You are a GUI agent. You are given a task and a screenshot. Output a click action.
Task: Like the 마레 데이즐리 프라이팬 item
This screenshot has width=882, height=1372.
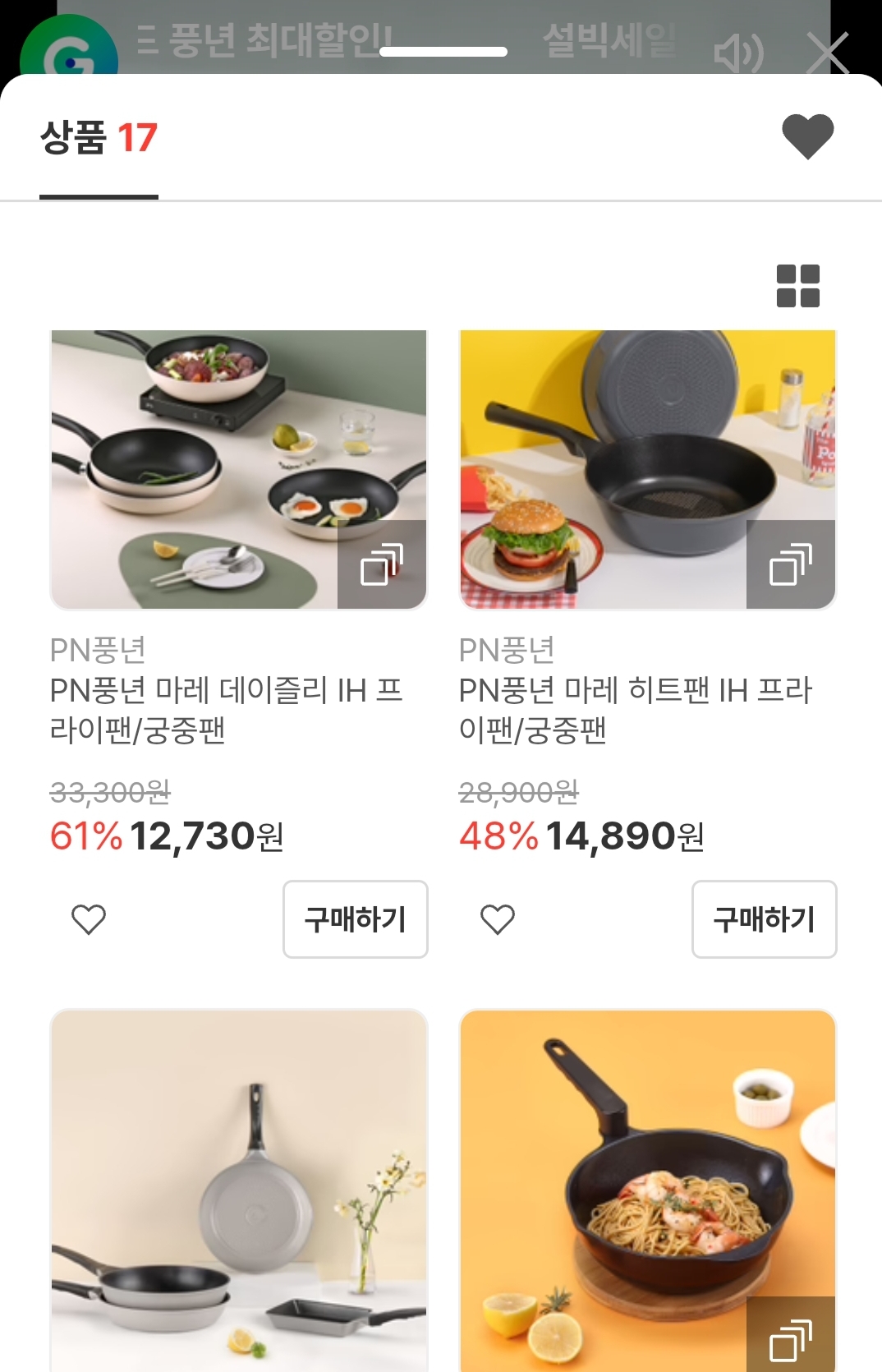[x=89, y=919]
